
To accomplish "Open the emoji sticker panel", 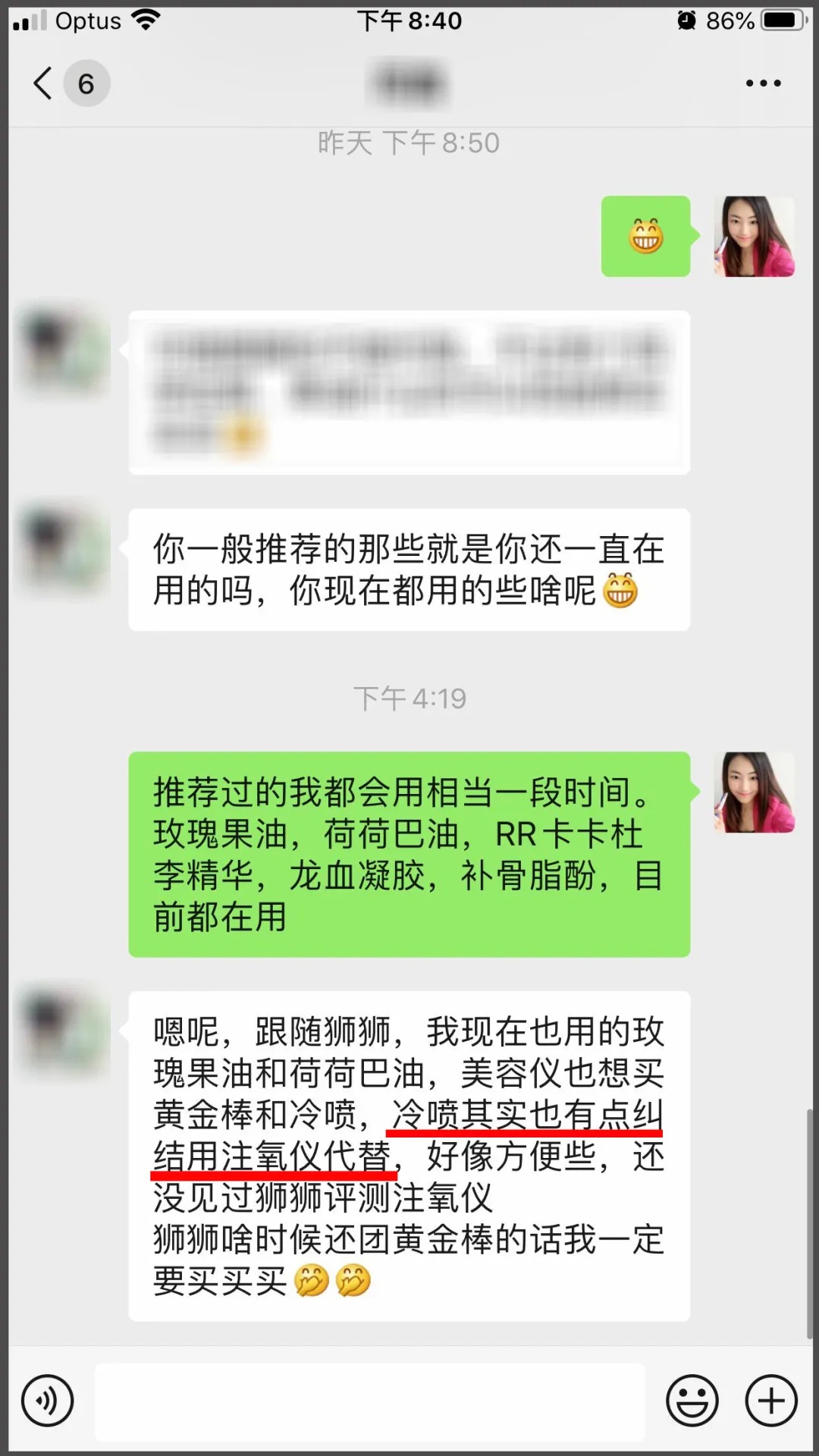I will [692, 1401].
